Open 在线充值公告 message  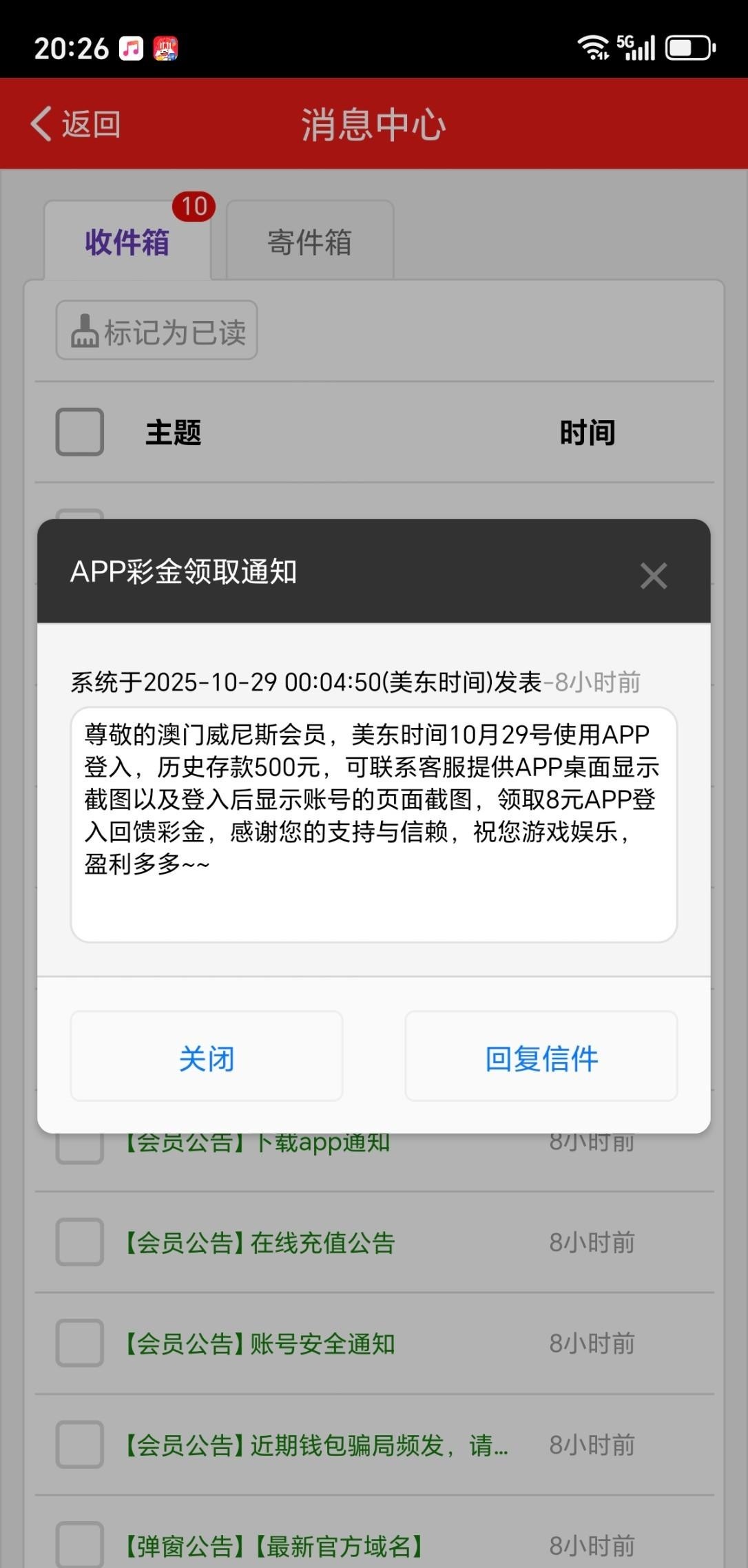coord(258,1243)
